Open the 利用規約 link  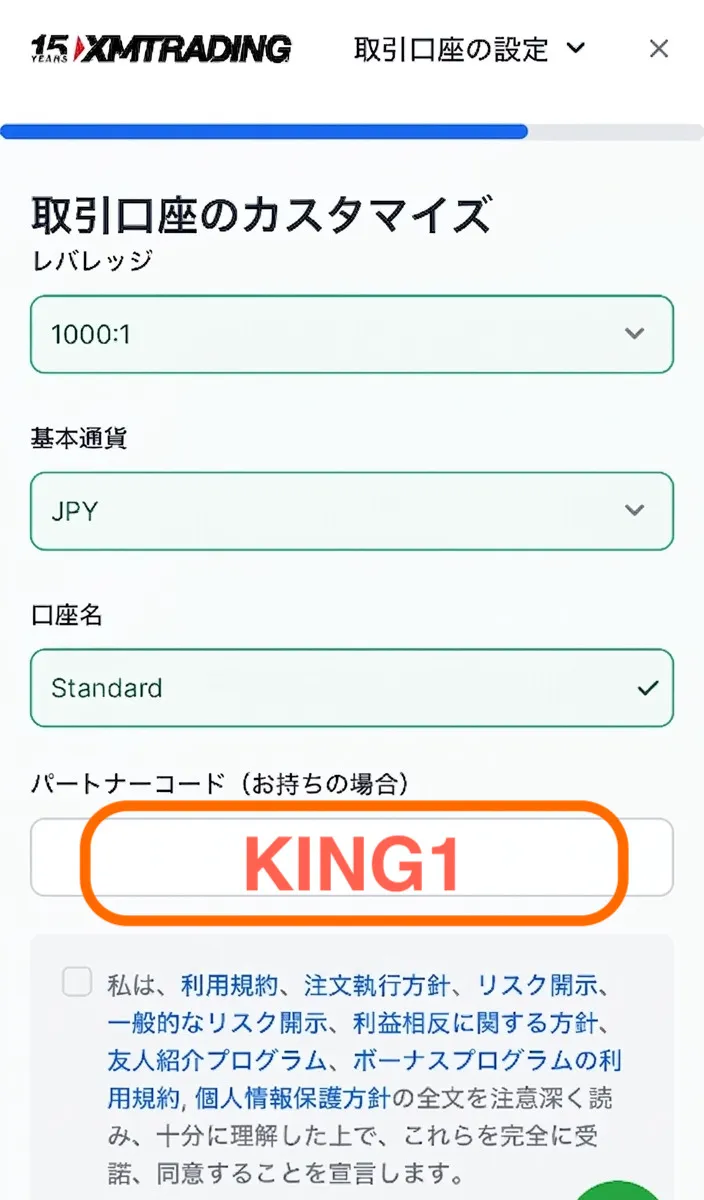click(228, 985)
